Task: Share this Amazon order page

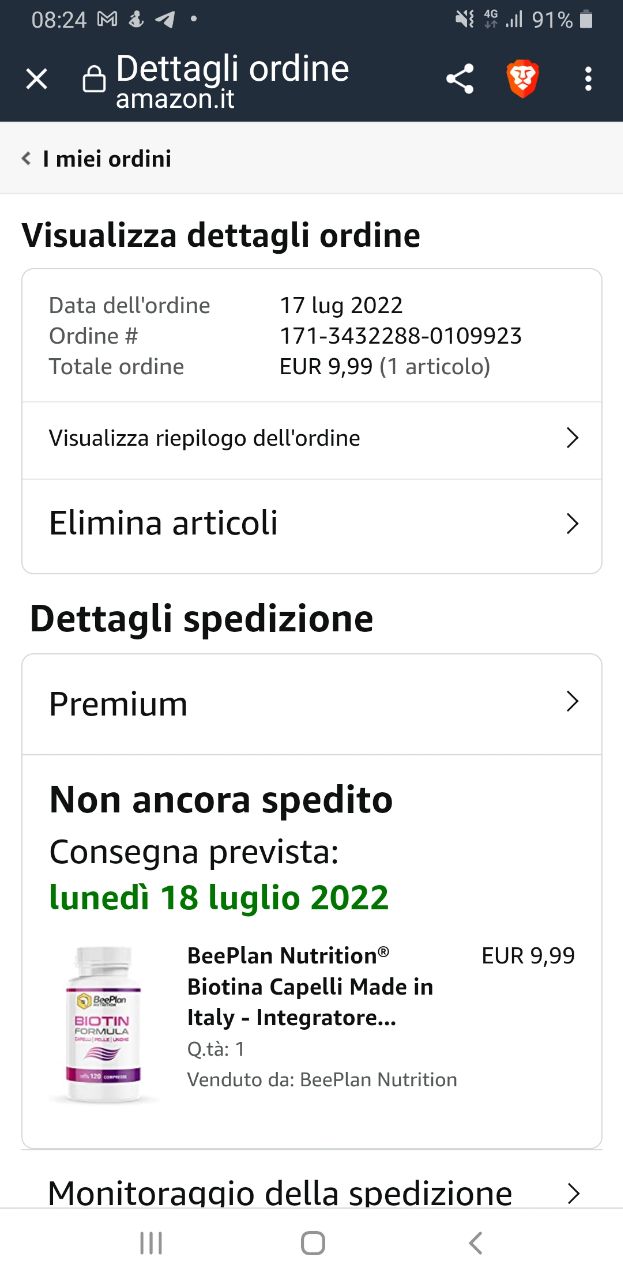Action: [459, 79]
